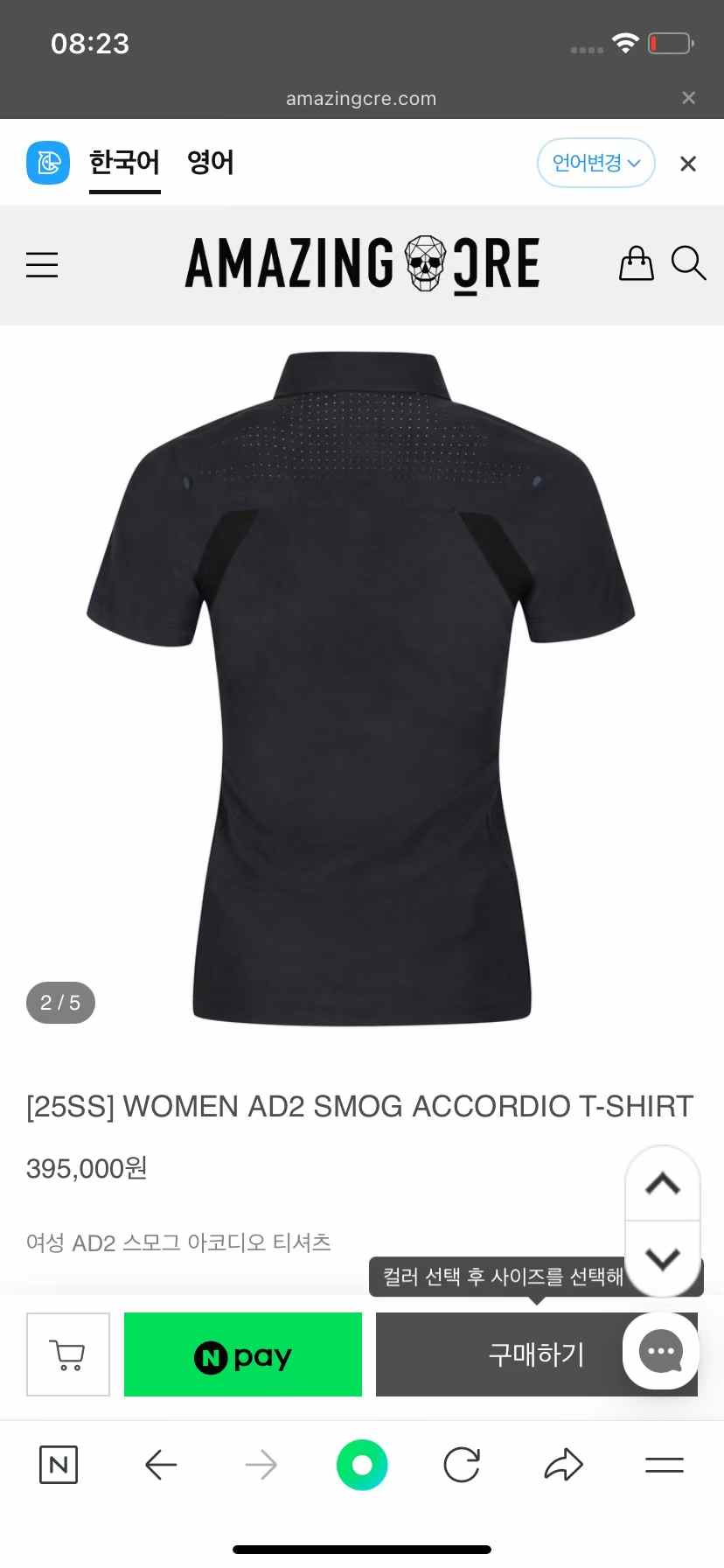
Task: Open the chat support bubble
Action: pos(661,1351)
